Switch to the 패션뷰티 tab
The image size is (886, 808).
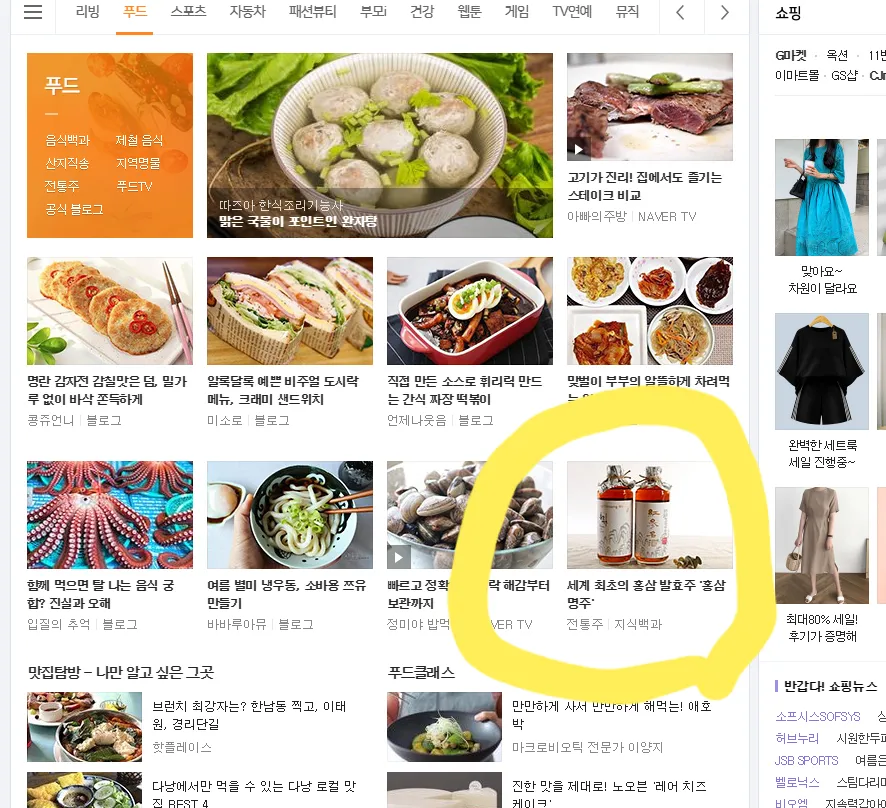pos(312,12)
